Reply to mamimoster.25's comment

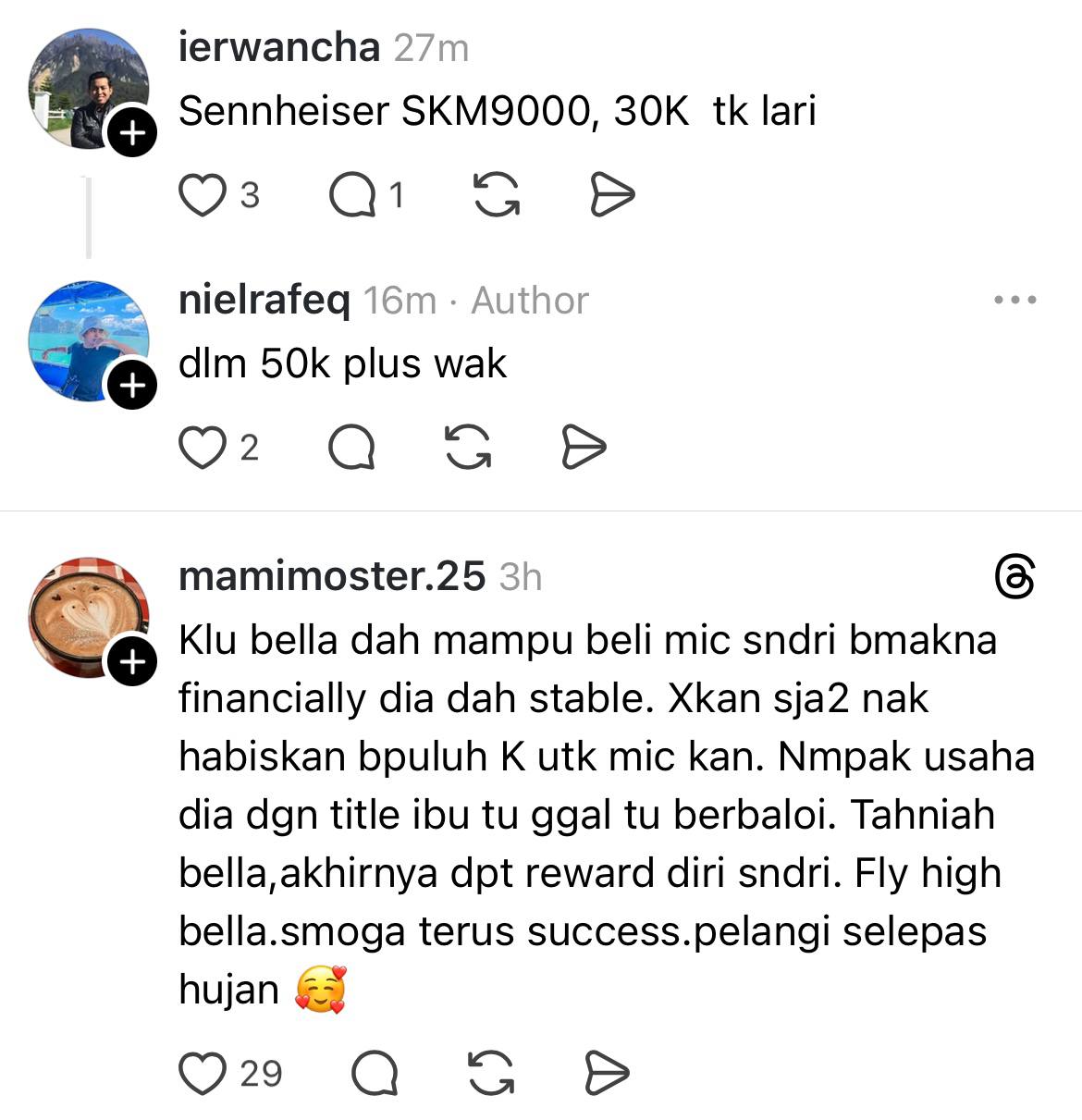[x=375, y=1074]
